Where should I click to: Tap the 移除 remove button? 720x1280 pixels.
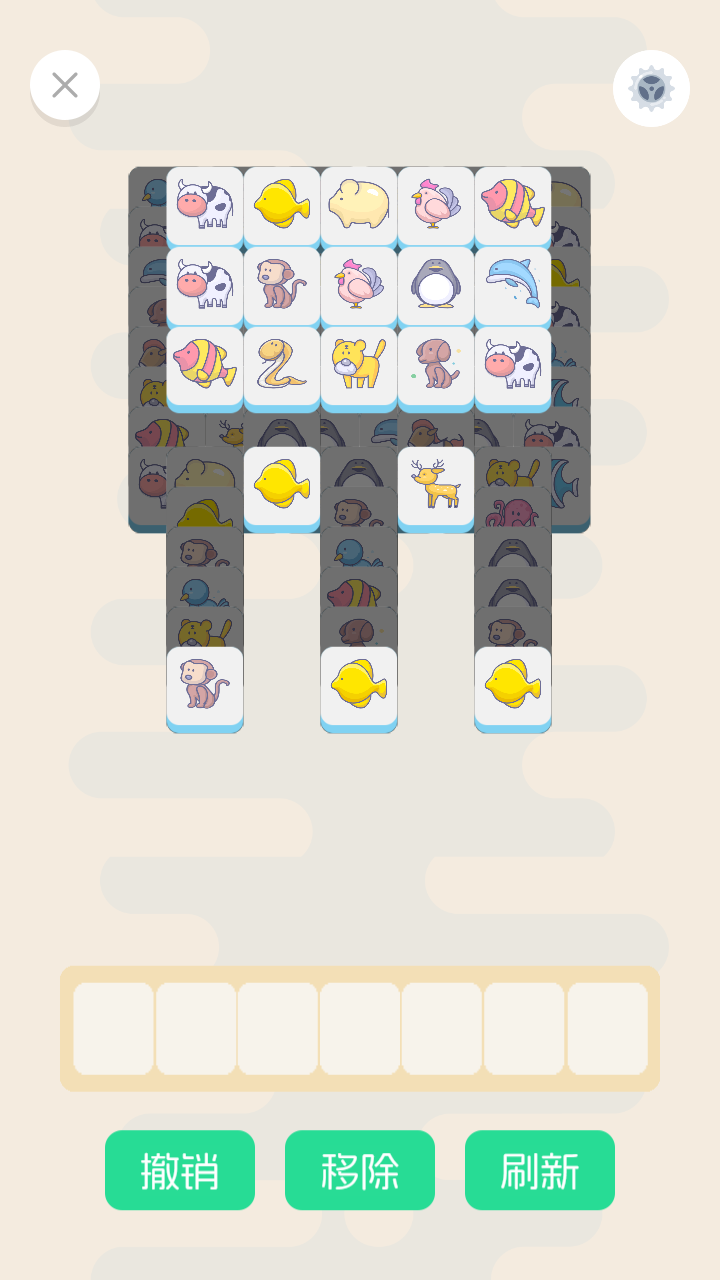click(360, 1170)
